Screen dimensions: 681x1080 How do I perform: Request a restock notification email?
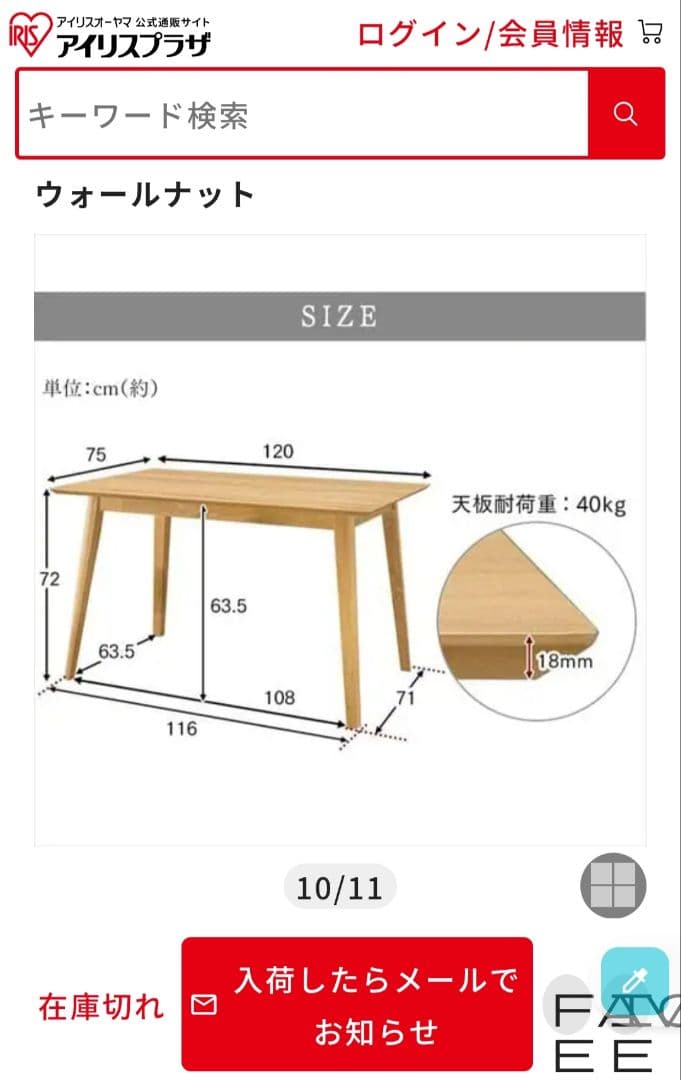tap(357, 1004)
